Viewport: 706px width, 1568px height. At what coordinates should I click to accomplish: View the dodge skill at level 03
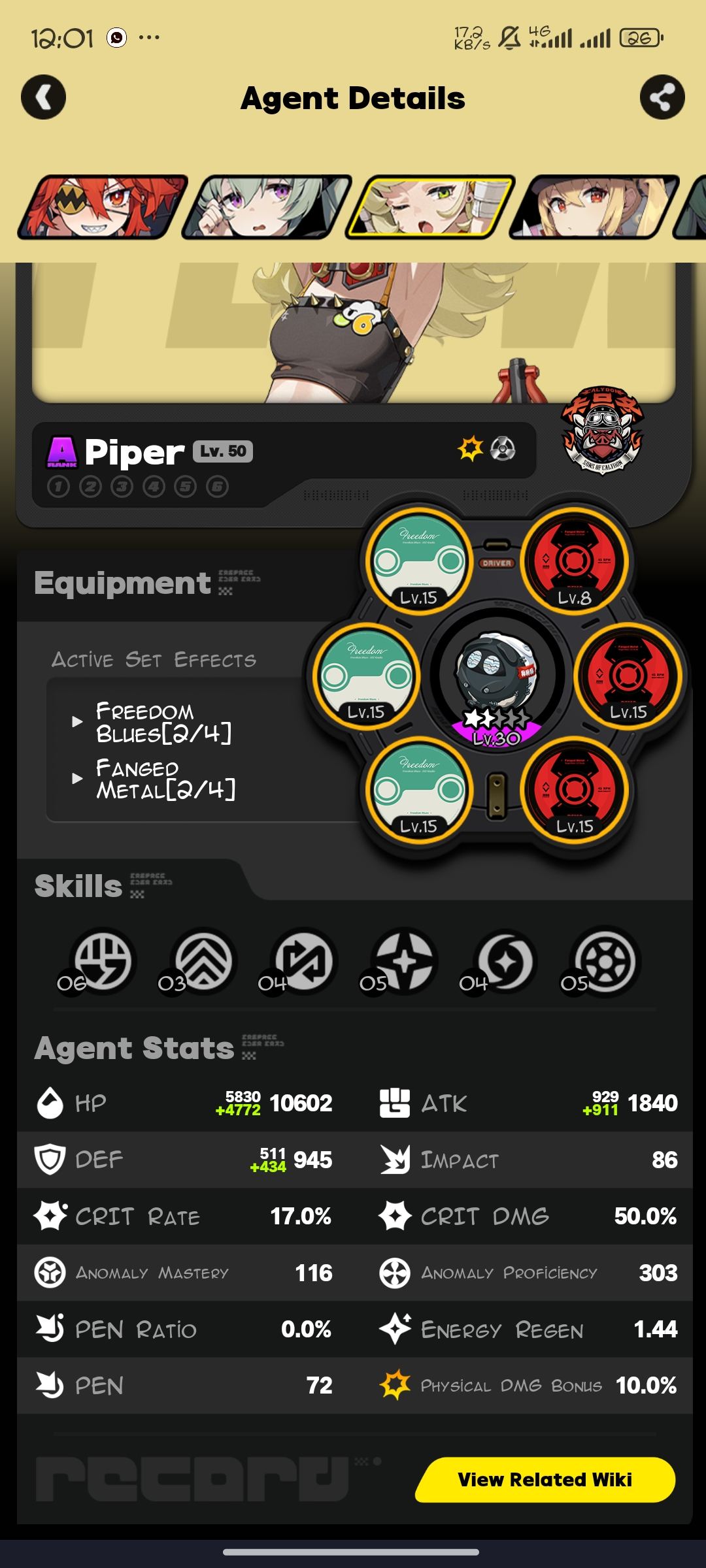tap(203, 962)
